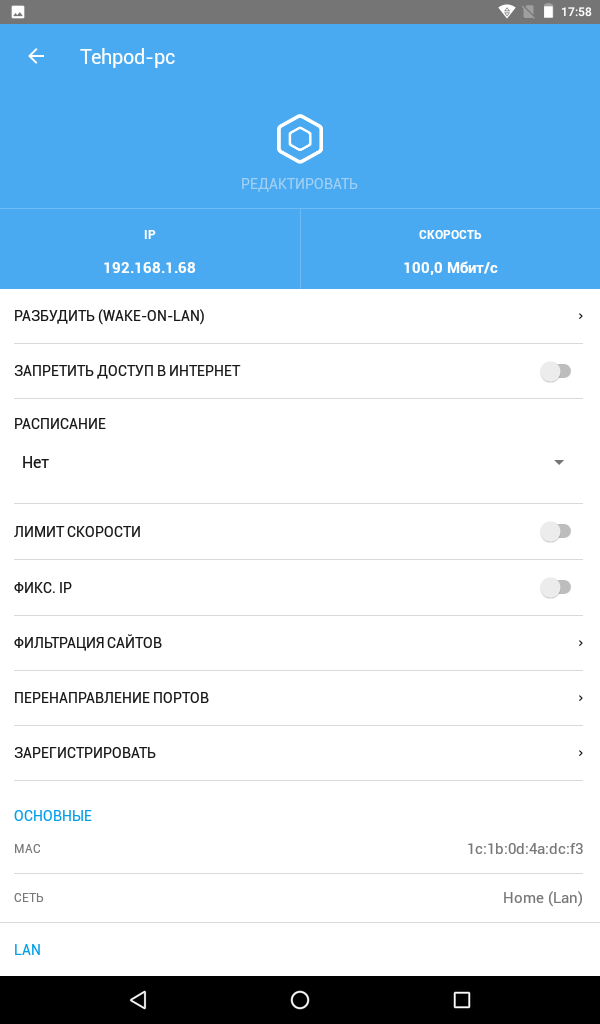Tap the system home button

[300, 999]
